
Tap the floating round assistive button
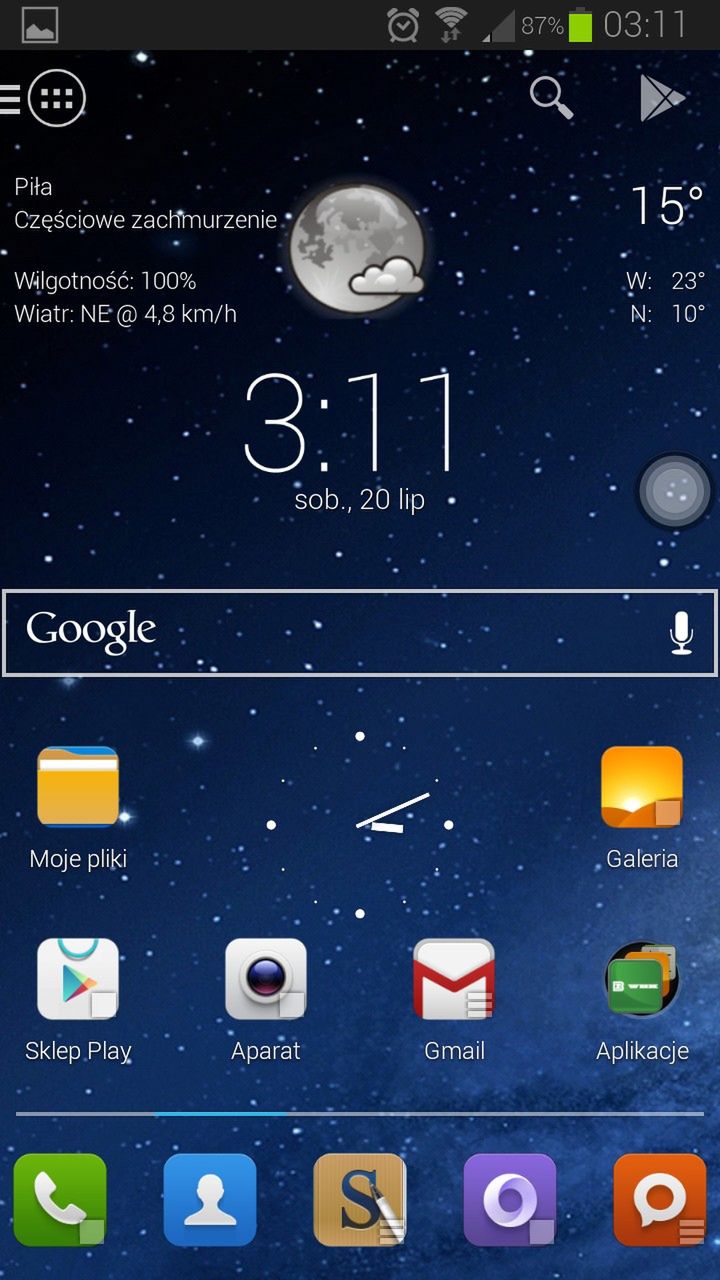(675, 491)
